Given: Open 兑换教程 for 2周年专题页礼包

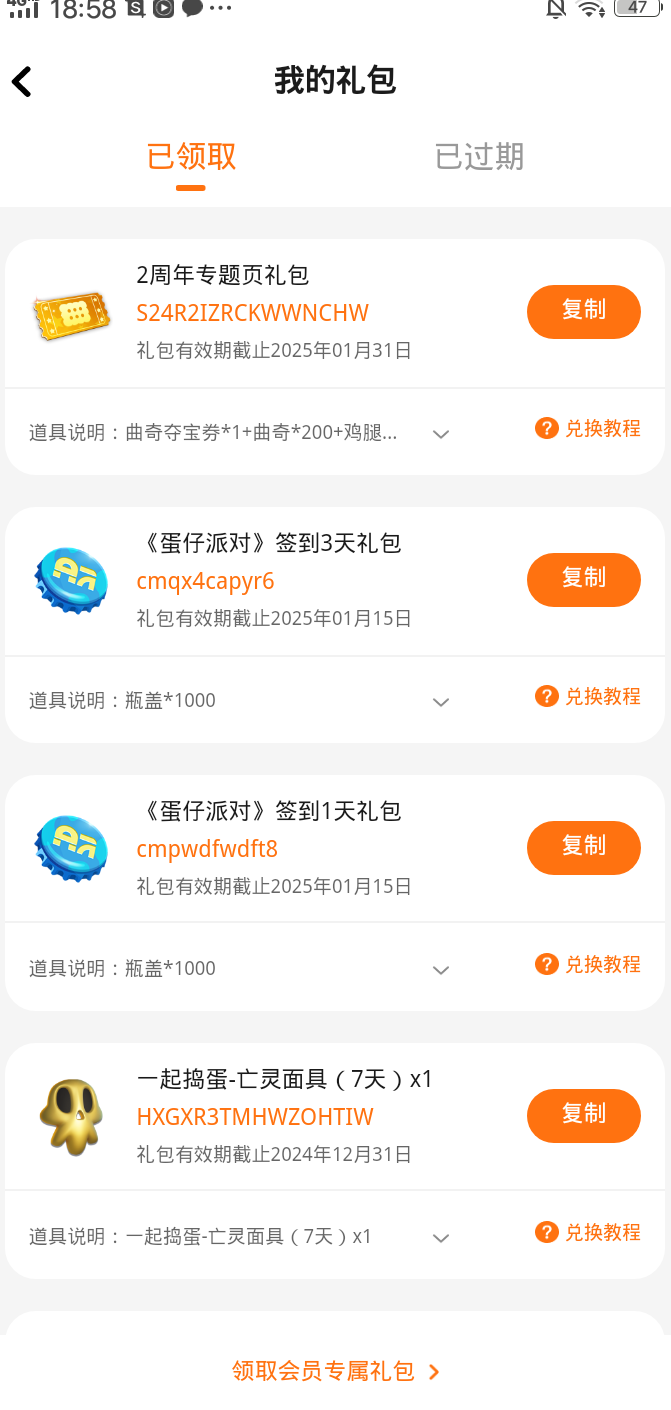Looking at the screenshot, I should pyautogui.click(x=588, y=429).
